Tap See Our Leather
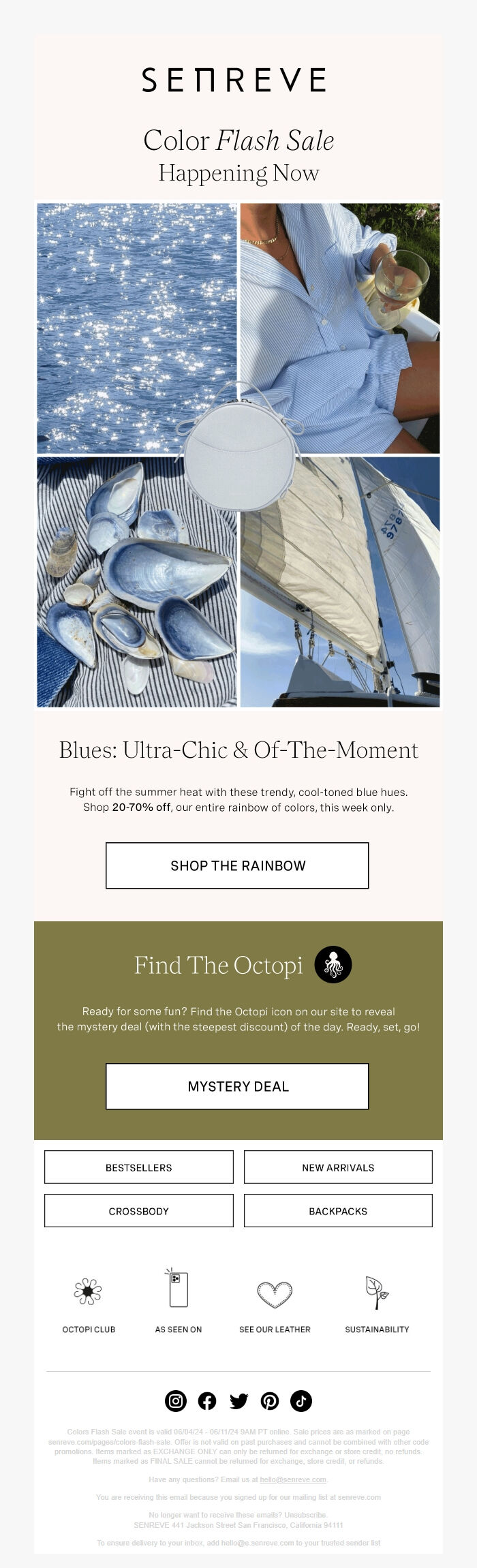The height and width of the screenshot is (1568, 477). pyautogui.click(x=275, y=1303)
